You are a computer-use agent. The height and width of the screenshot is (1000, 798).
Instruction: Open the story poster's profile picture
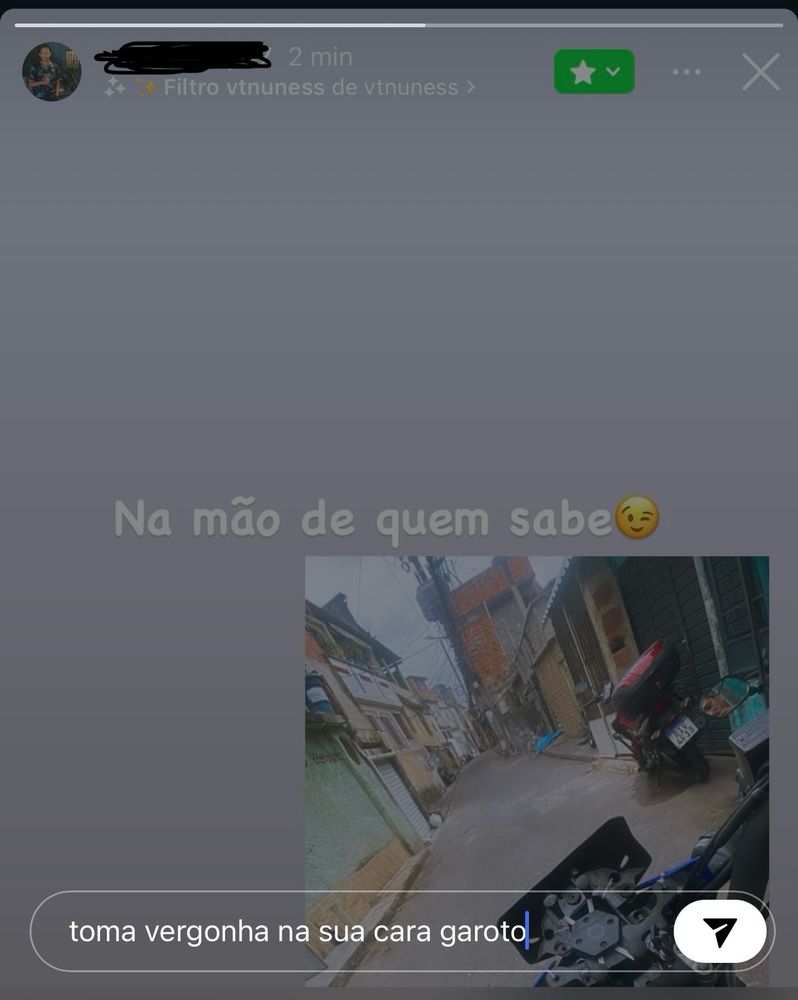click(52, 72)
